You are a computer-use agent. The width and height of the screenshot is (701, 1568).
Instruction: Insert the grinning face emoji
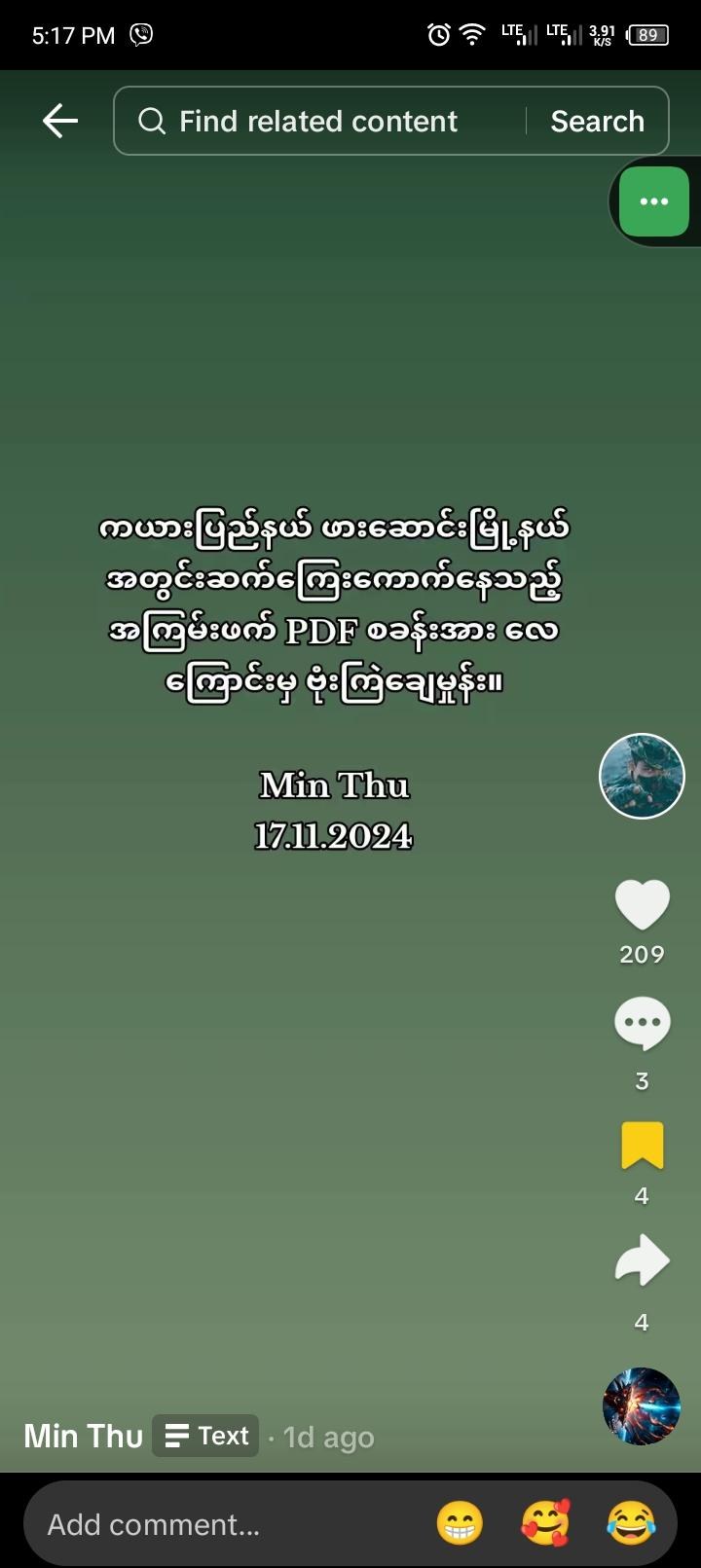coord(460,1523)
